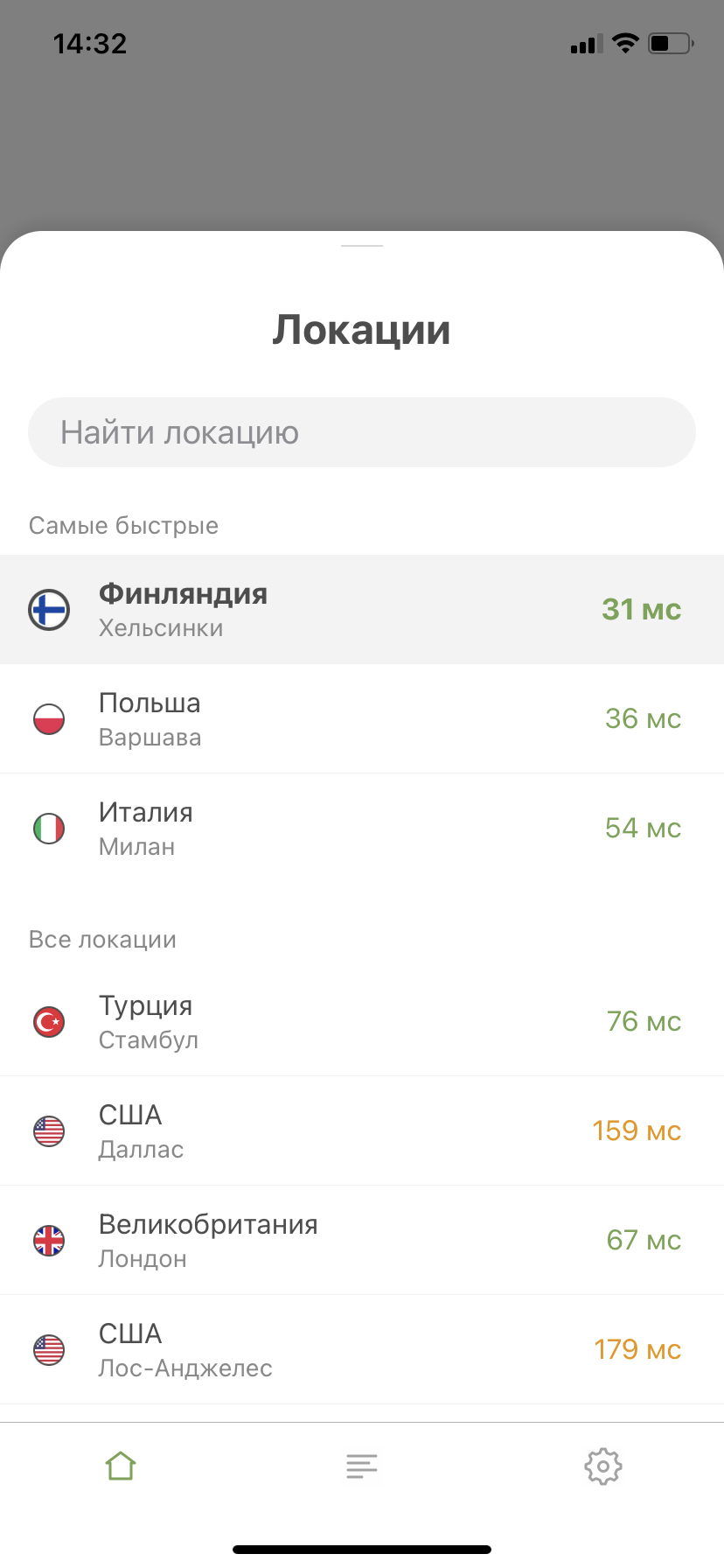This screenshot has height=1568, width=724.
Task: Select Турция Стамбул location
Action: pyautogui.click(x=362, y=1021)
